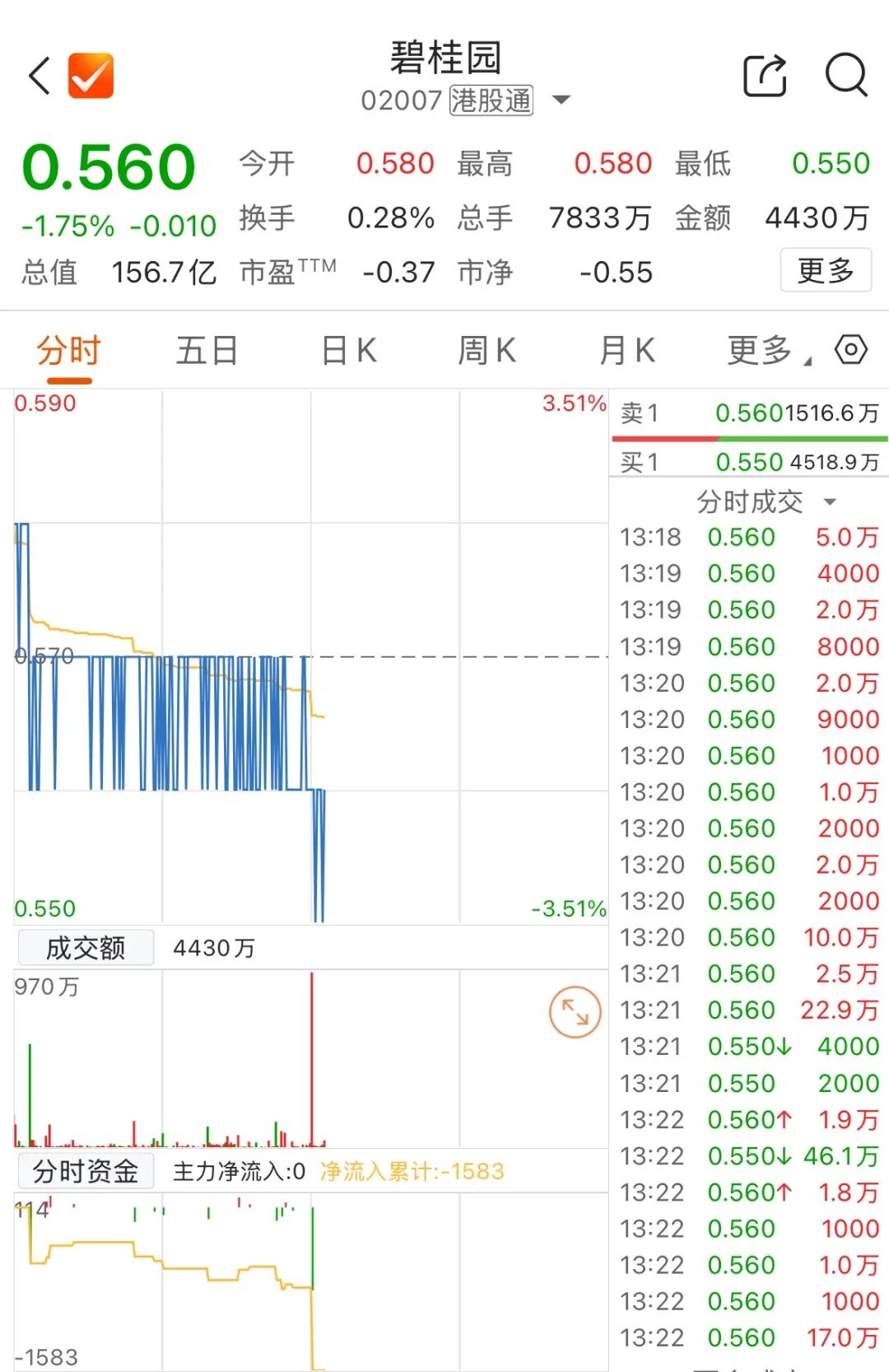This screenshot has width=889, height=1372.
Task: Switch to the 月K chart tab
Action: point(627,352)
